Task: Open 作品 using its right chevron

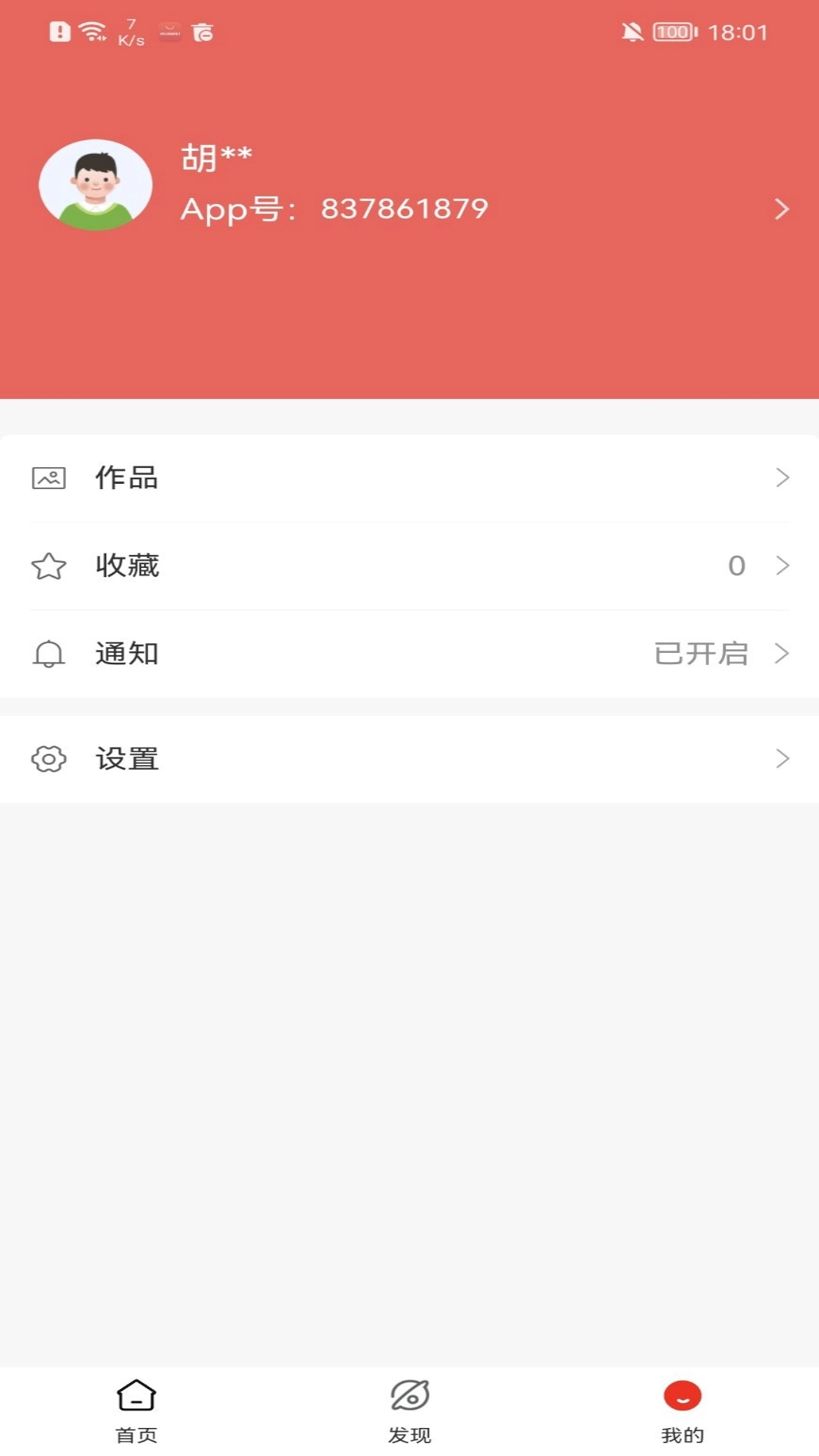Action: coord(781,478)
